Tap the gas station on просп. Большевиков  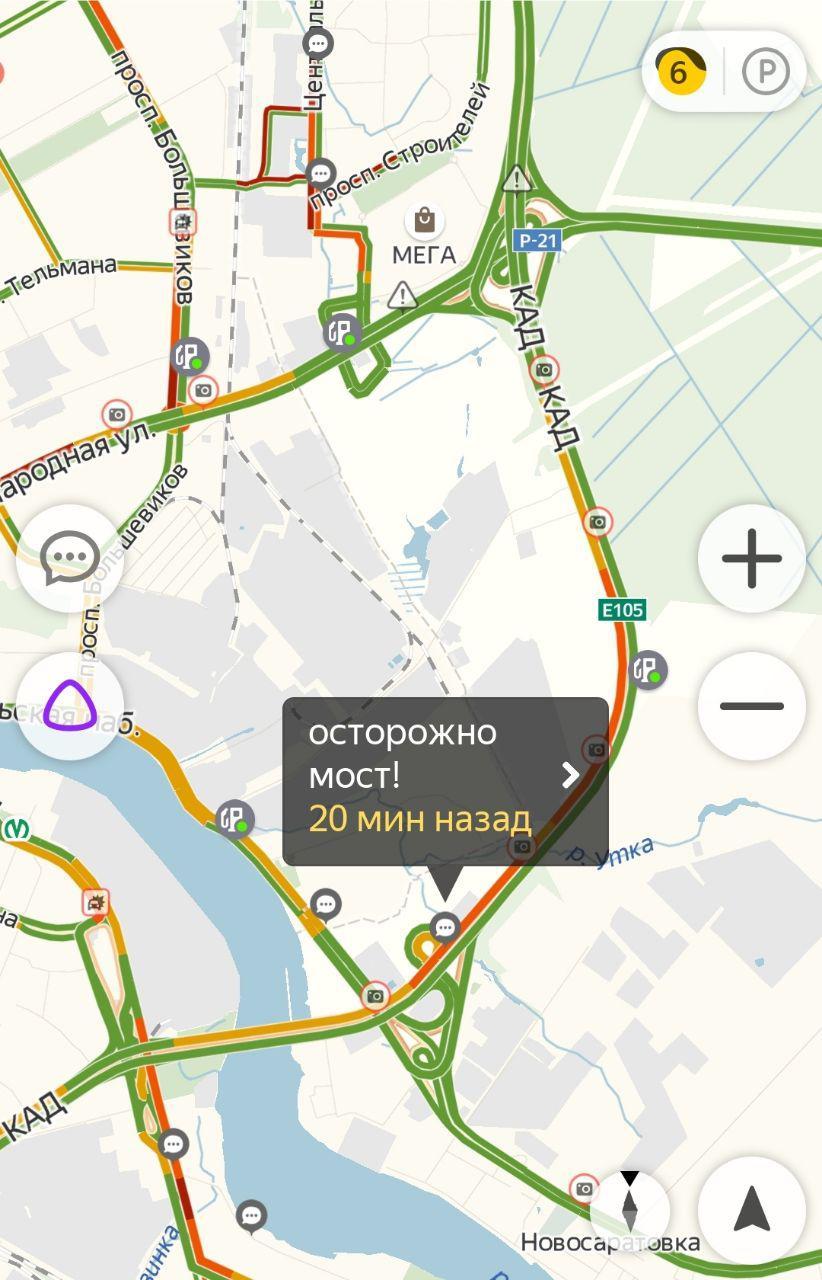pos(188,355)
